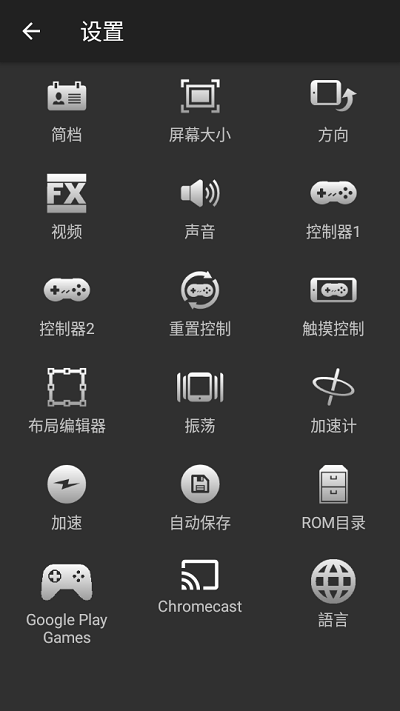
Task: Choose the ROM目录 directory
Action: (x=333, y=498)
